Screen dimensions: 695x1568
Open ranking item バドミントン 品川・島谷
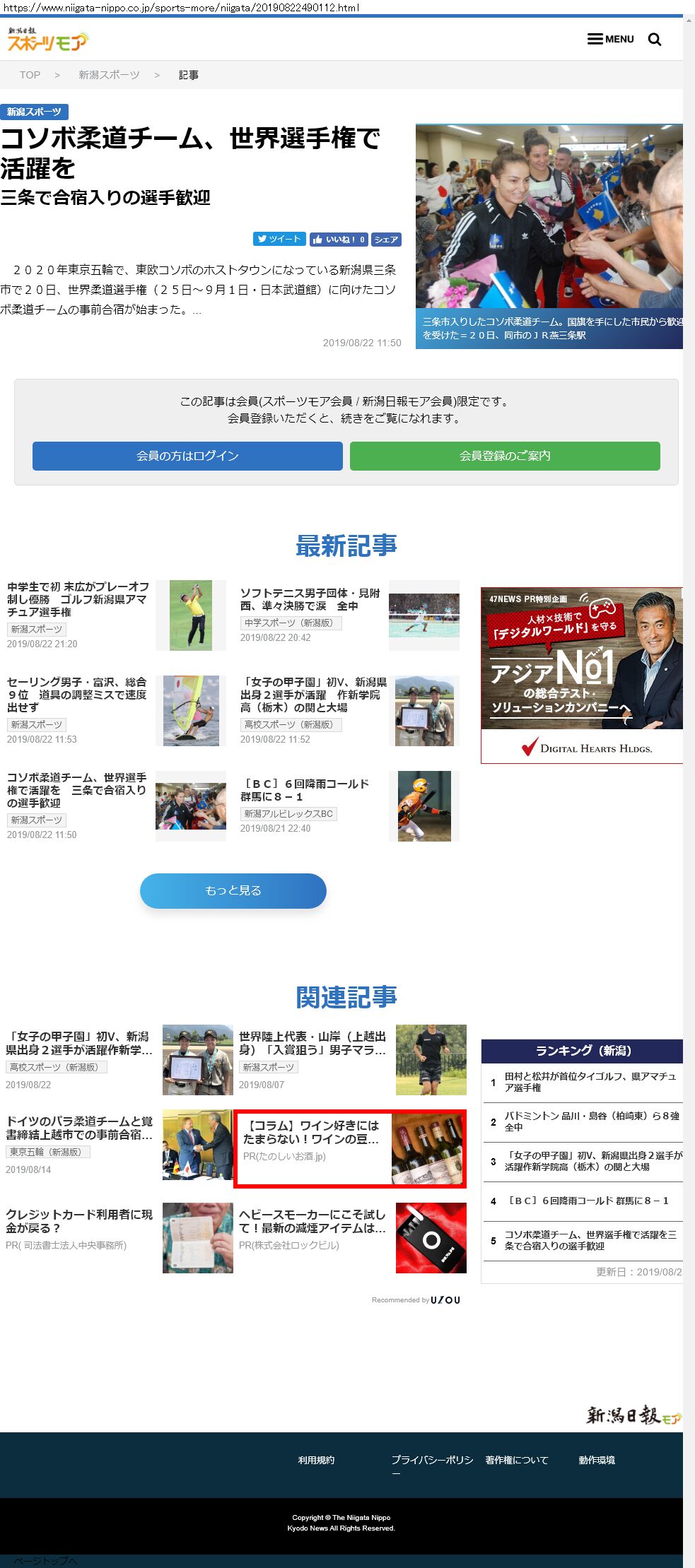point(591,1121)
